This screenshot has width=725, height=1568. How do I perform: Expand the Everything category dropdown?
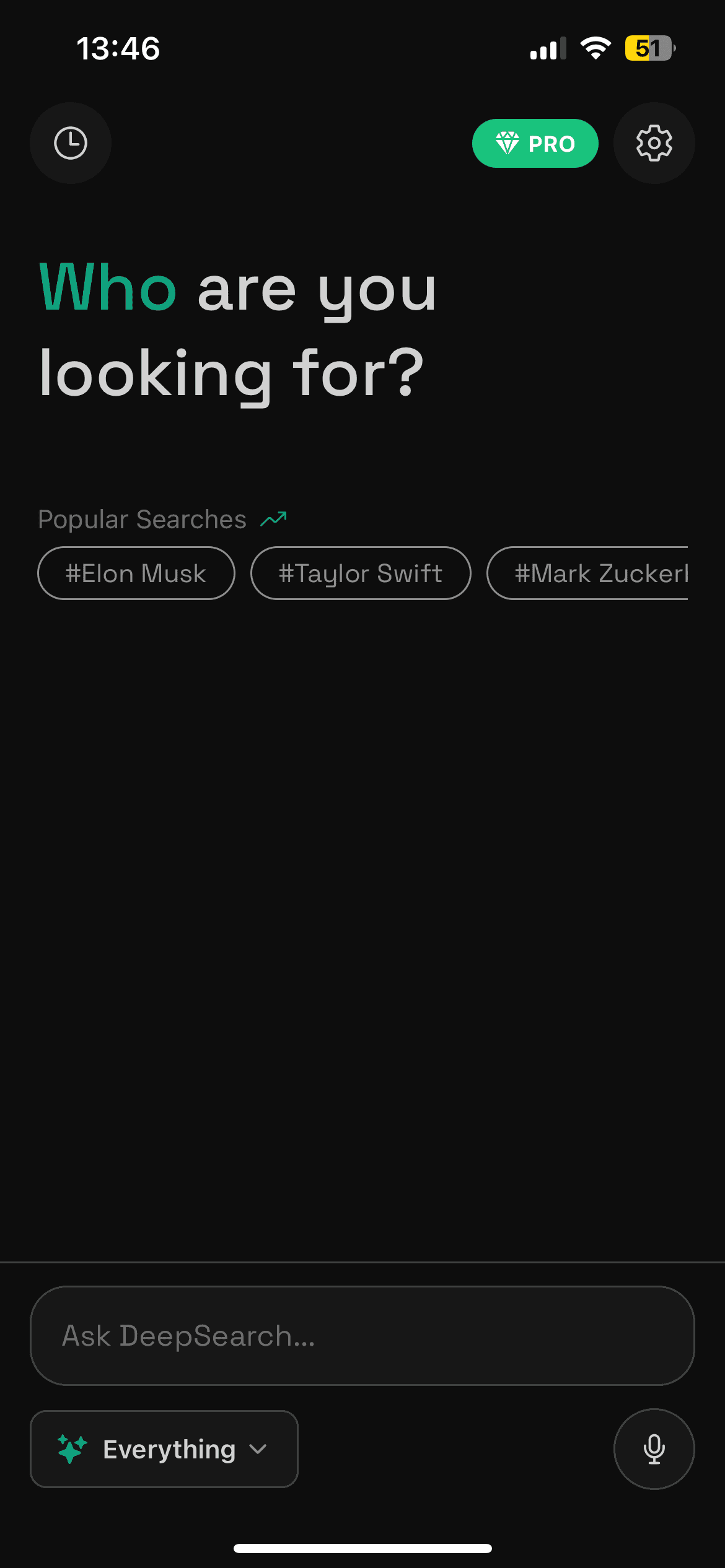[x=164, y=1449]
